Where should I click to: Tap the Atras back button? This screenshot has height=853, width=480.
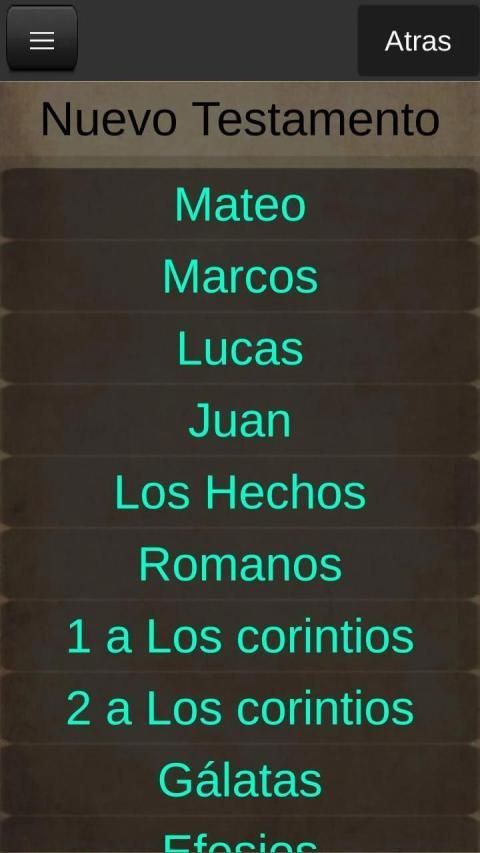(x=418, y=41)
